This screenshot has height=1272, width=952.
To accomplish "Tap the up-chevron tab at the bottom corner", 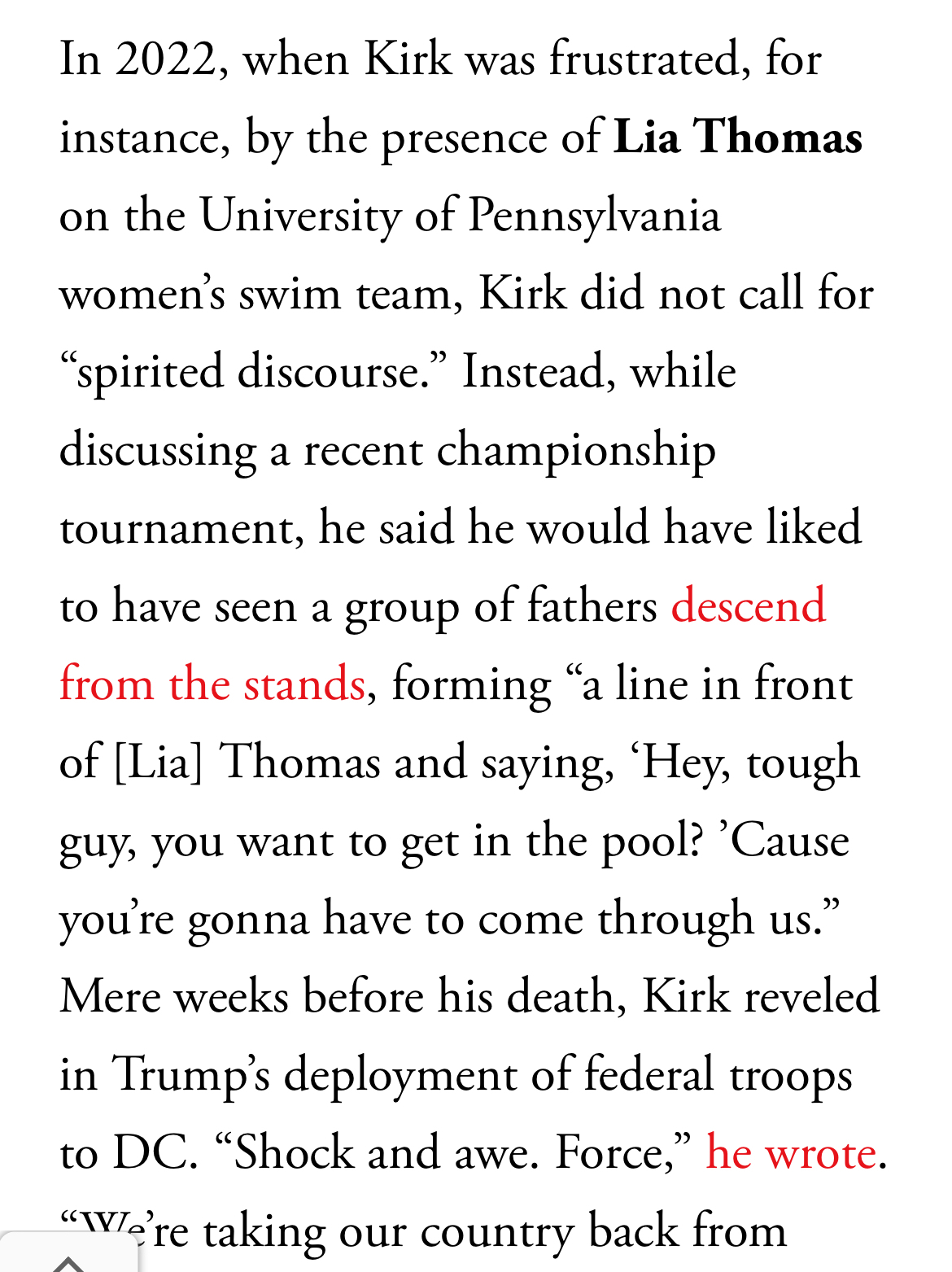I will click(68, 1261).
